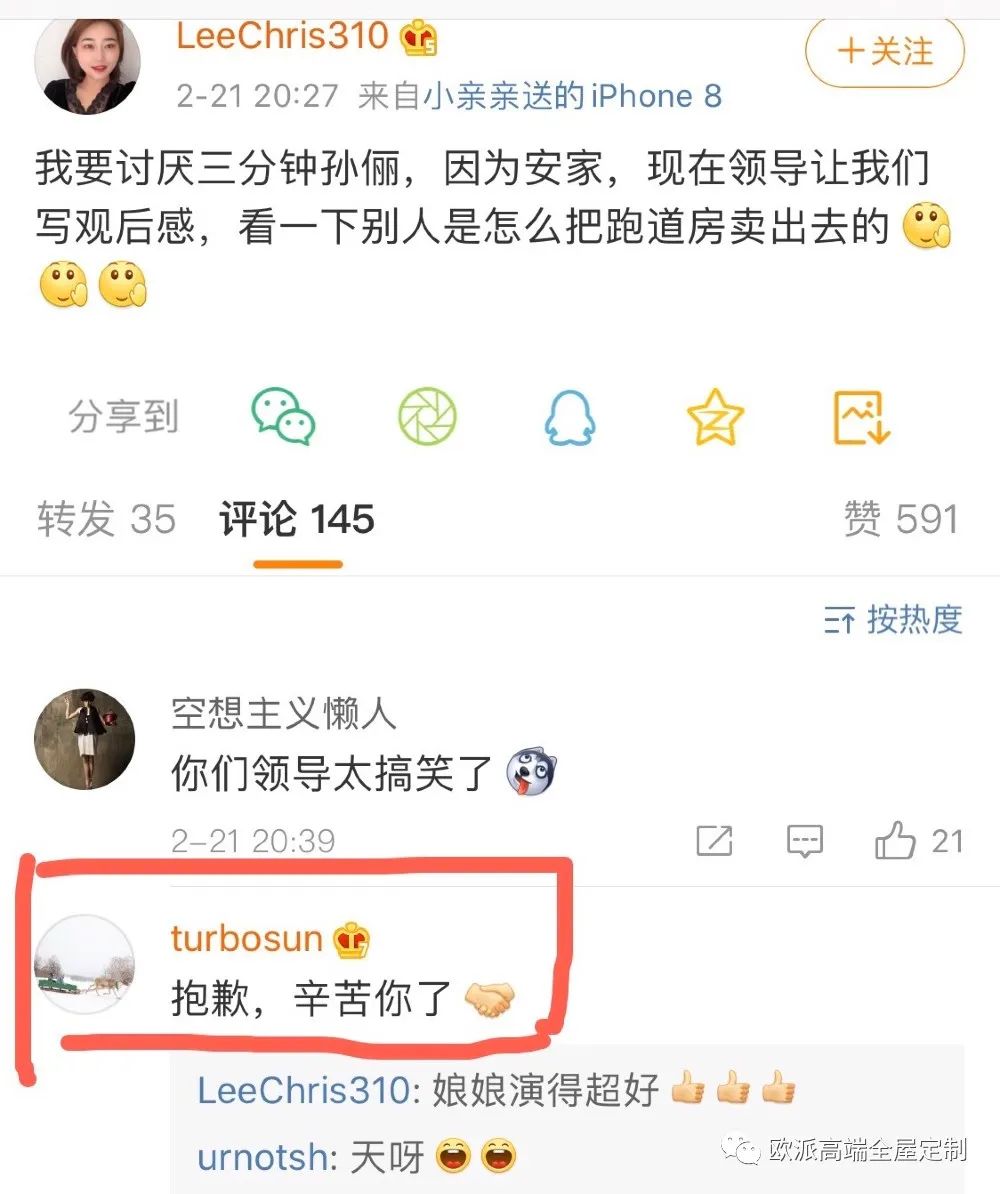This screenshot has width=1000, height=1194.
Task: Follow LeeChris310 with the 关注 button
Action: (885, 50)
